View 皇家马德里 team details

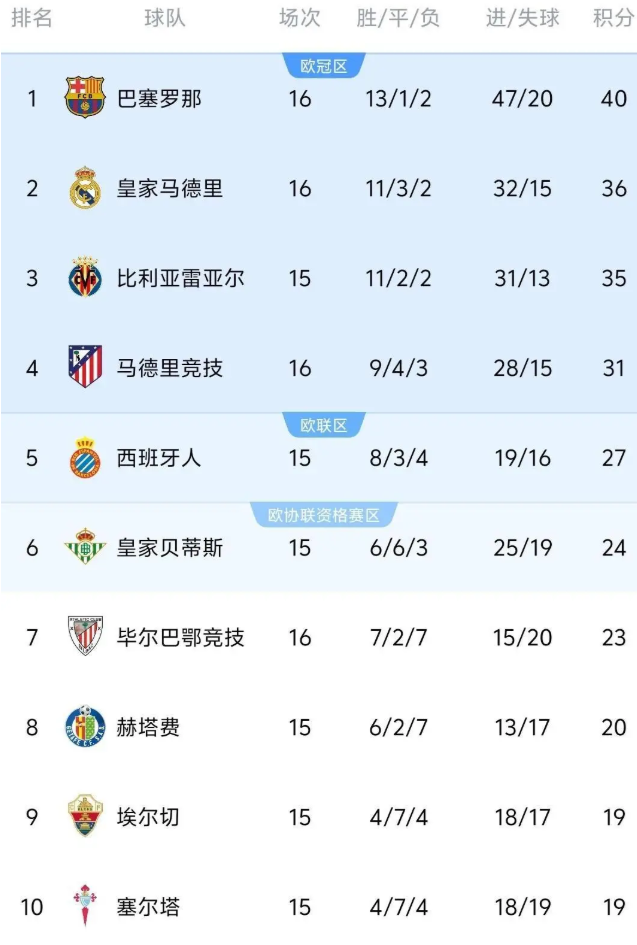pos(169,189)
